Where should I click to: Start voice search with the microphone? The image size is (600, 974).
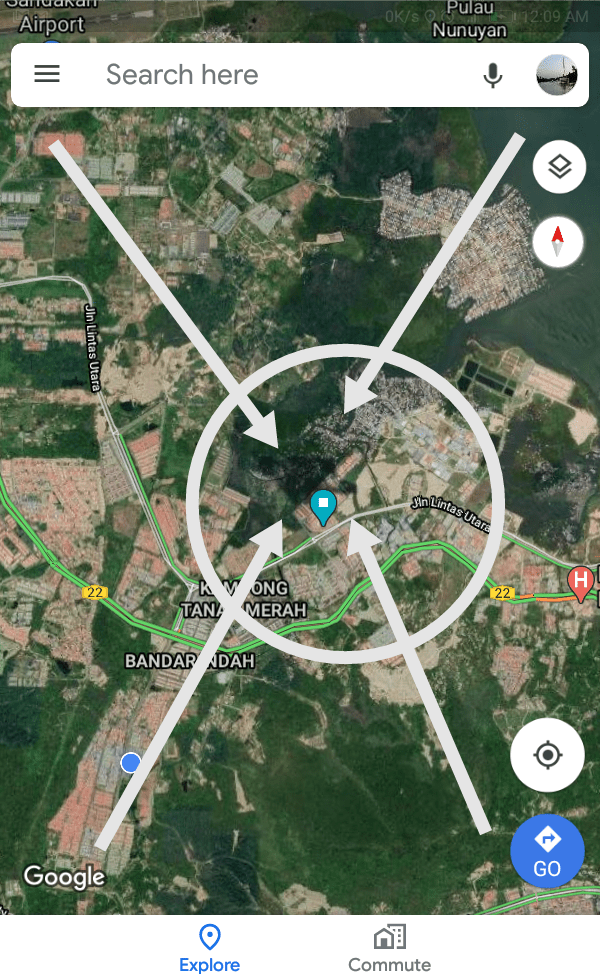click(x=492, y=75)
